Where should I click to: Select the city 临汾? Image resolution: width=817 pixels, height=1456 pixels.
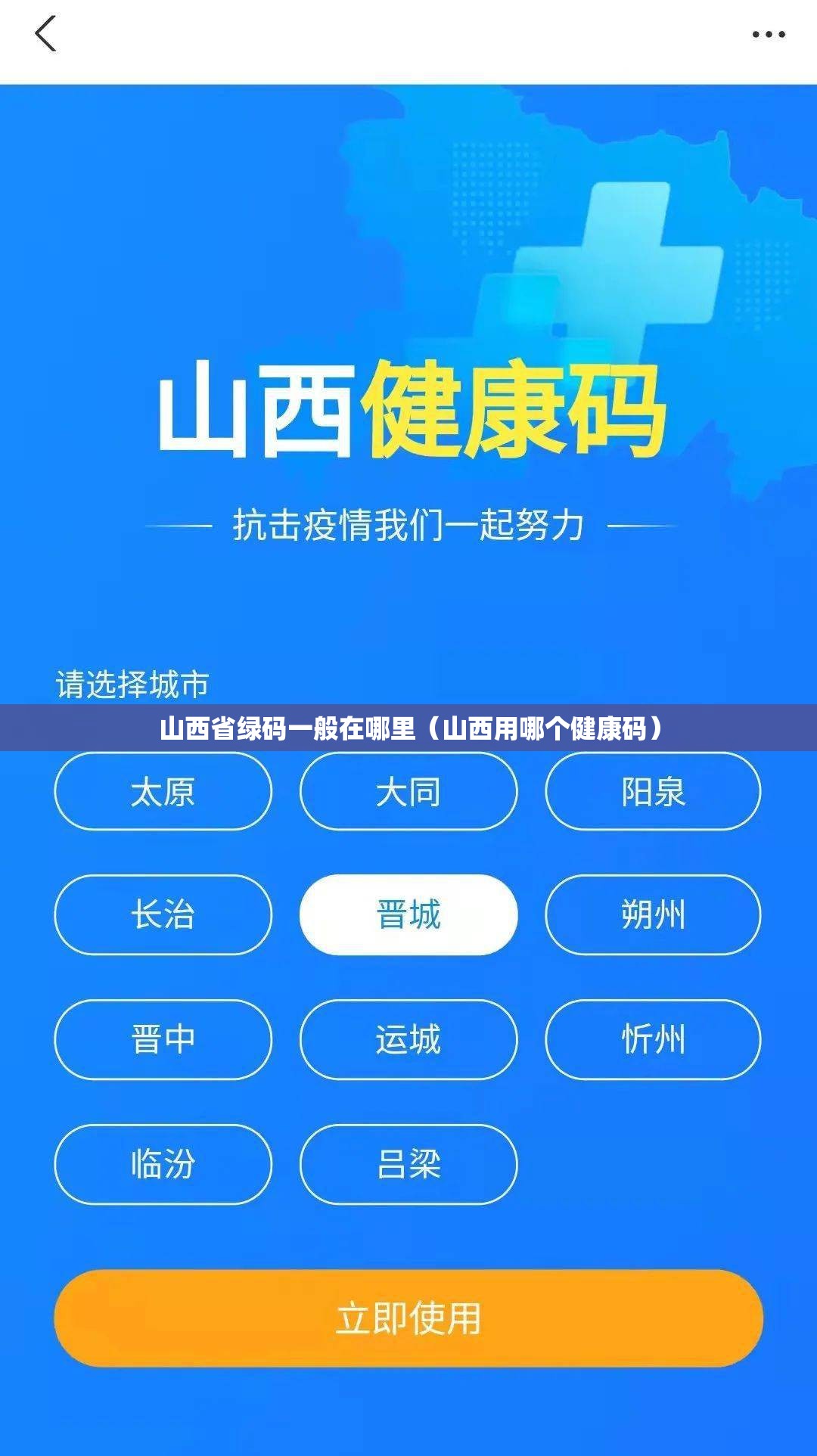[163, 1164]
